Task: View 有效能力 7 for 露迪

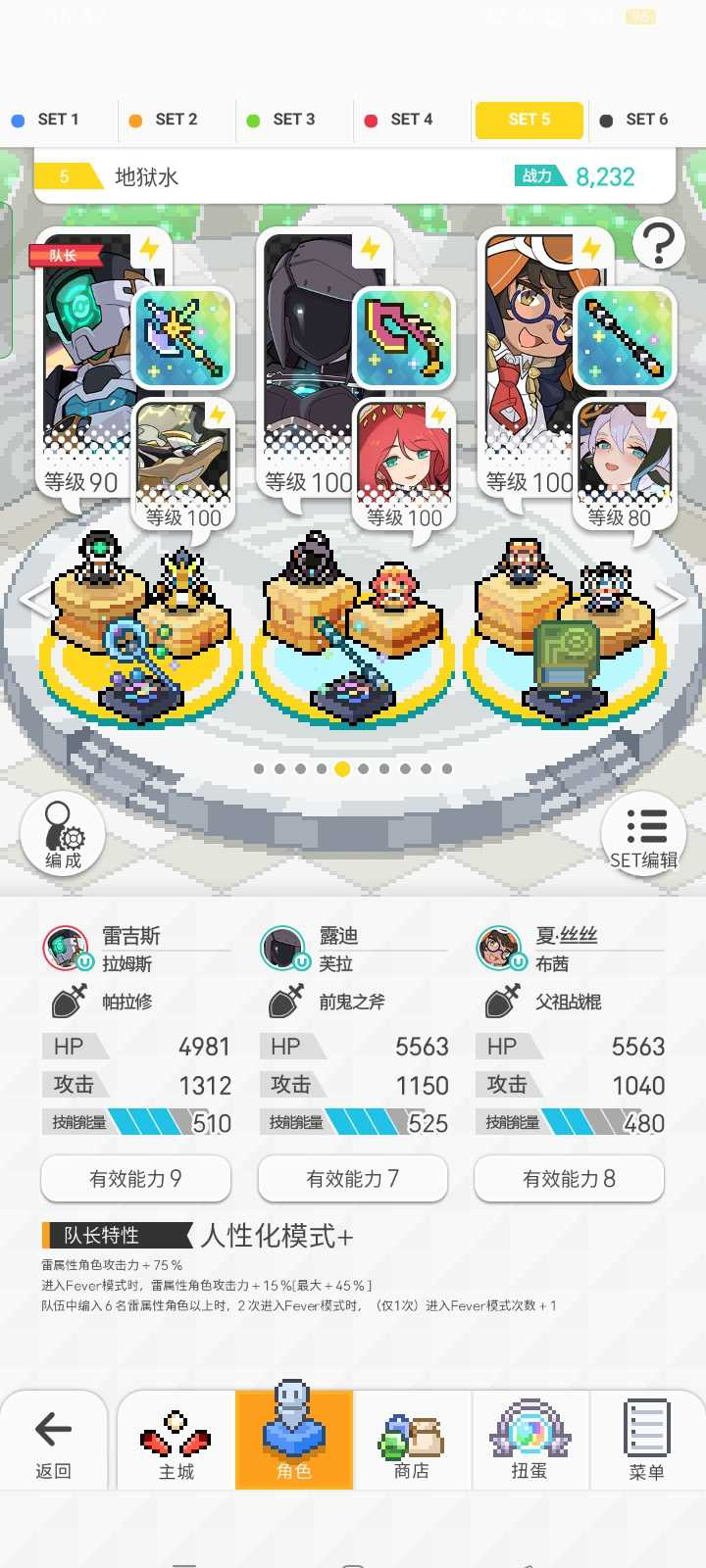Action: [x=352, y=1179]
